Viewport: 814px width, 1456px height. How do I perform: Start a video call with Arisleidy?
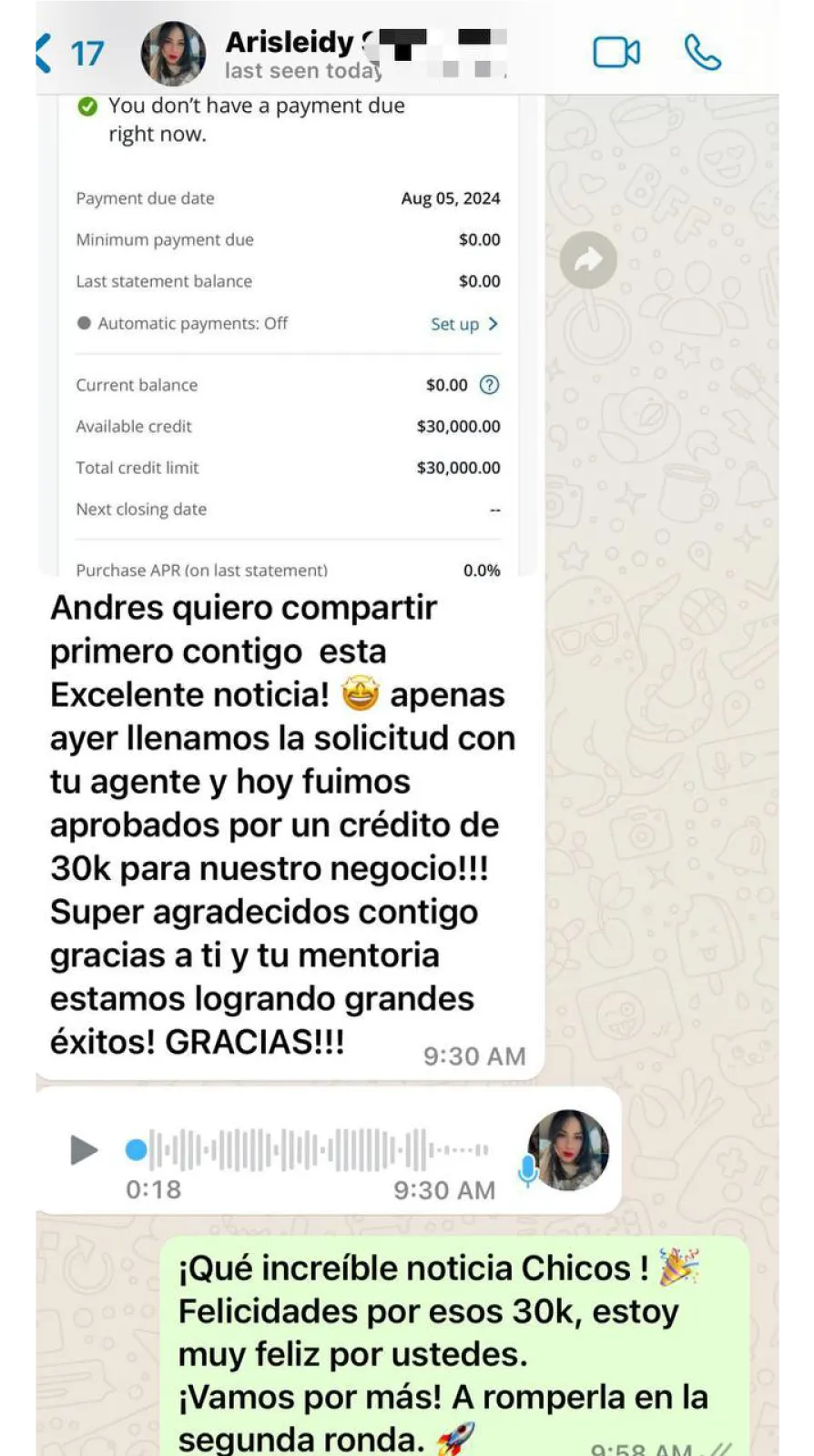[x=616, y=53]
